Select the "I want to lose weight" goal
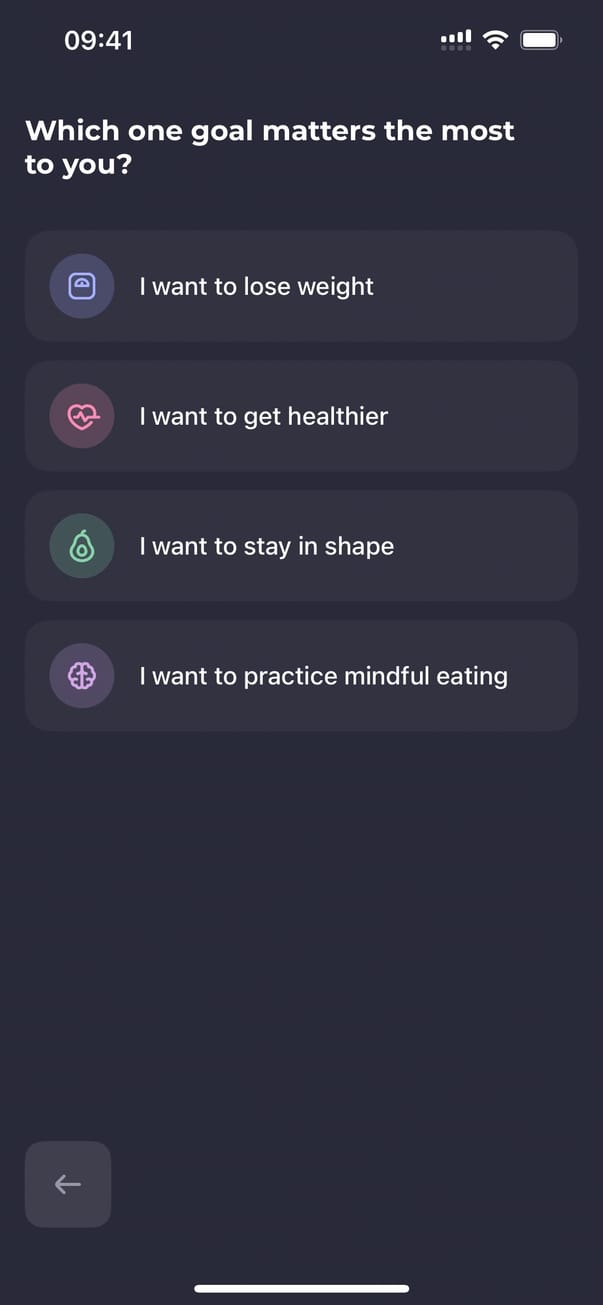This screenshot has width=603, height=1305. (301, 286)
